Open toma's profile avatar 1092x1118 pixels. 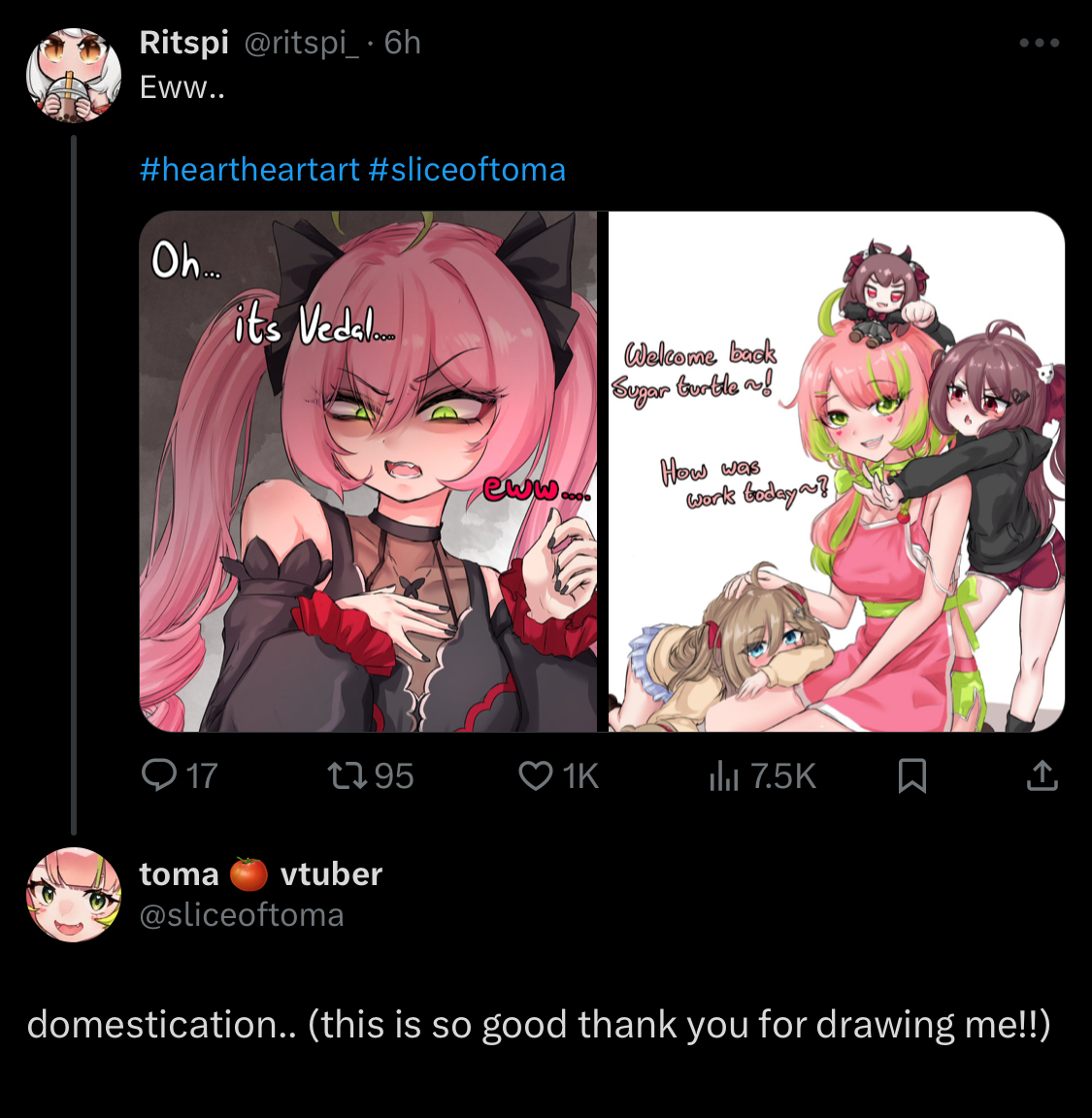coord(74,894)
